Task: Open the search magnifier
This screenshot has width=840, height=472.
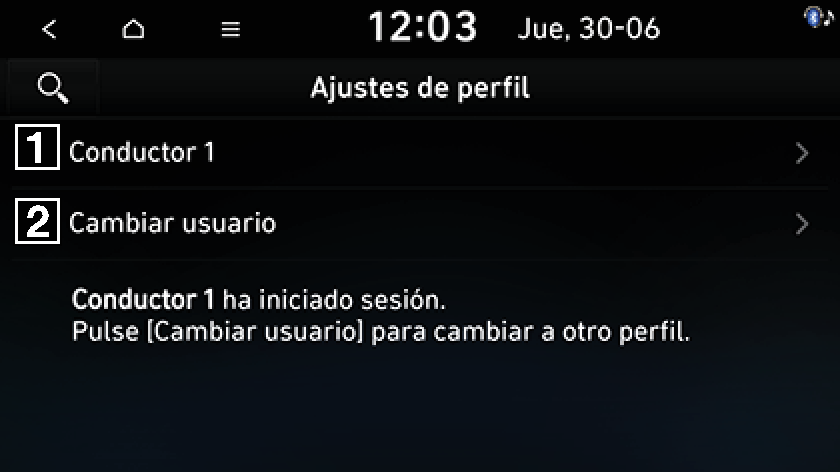Action: 52,88
